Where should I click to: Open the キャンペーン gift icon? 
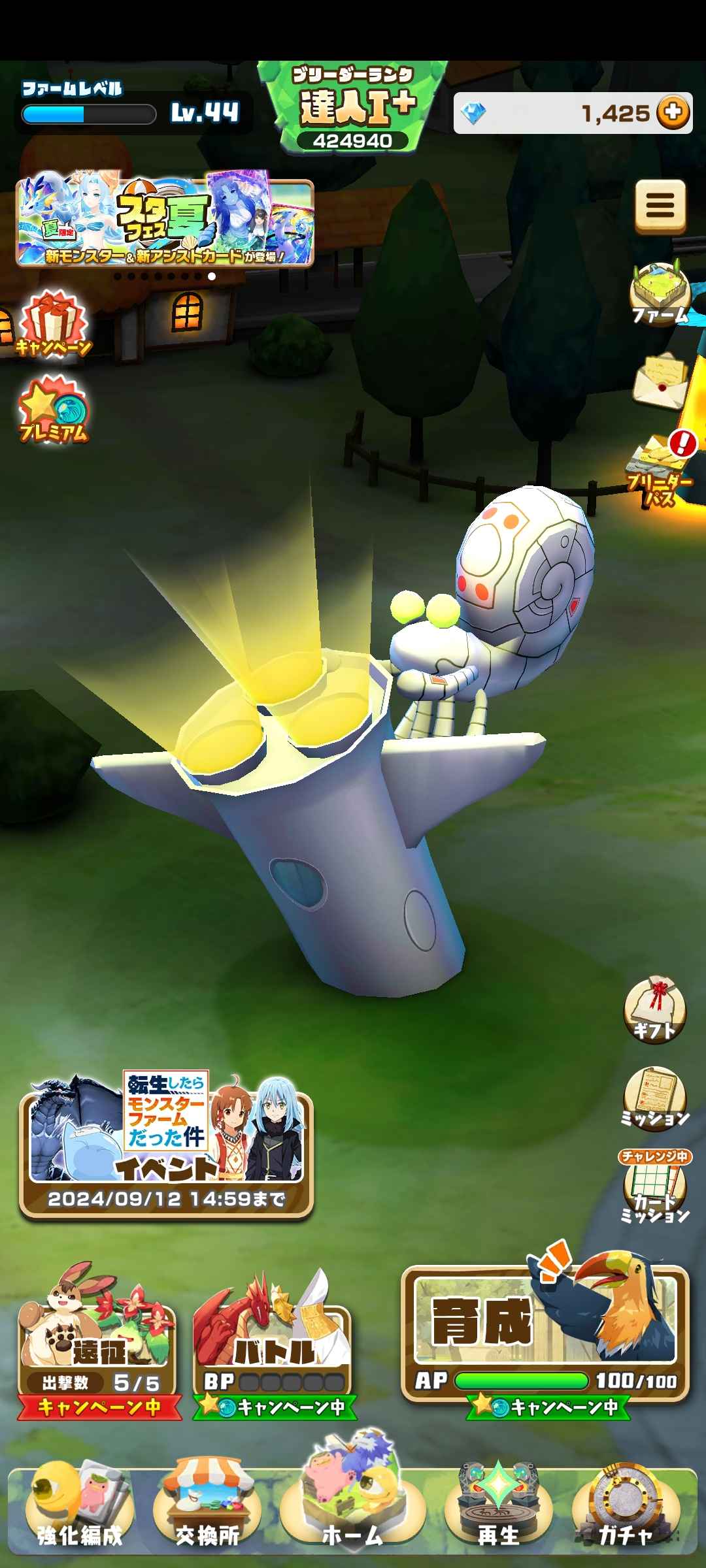click(x=54, y=325)
